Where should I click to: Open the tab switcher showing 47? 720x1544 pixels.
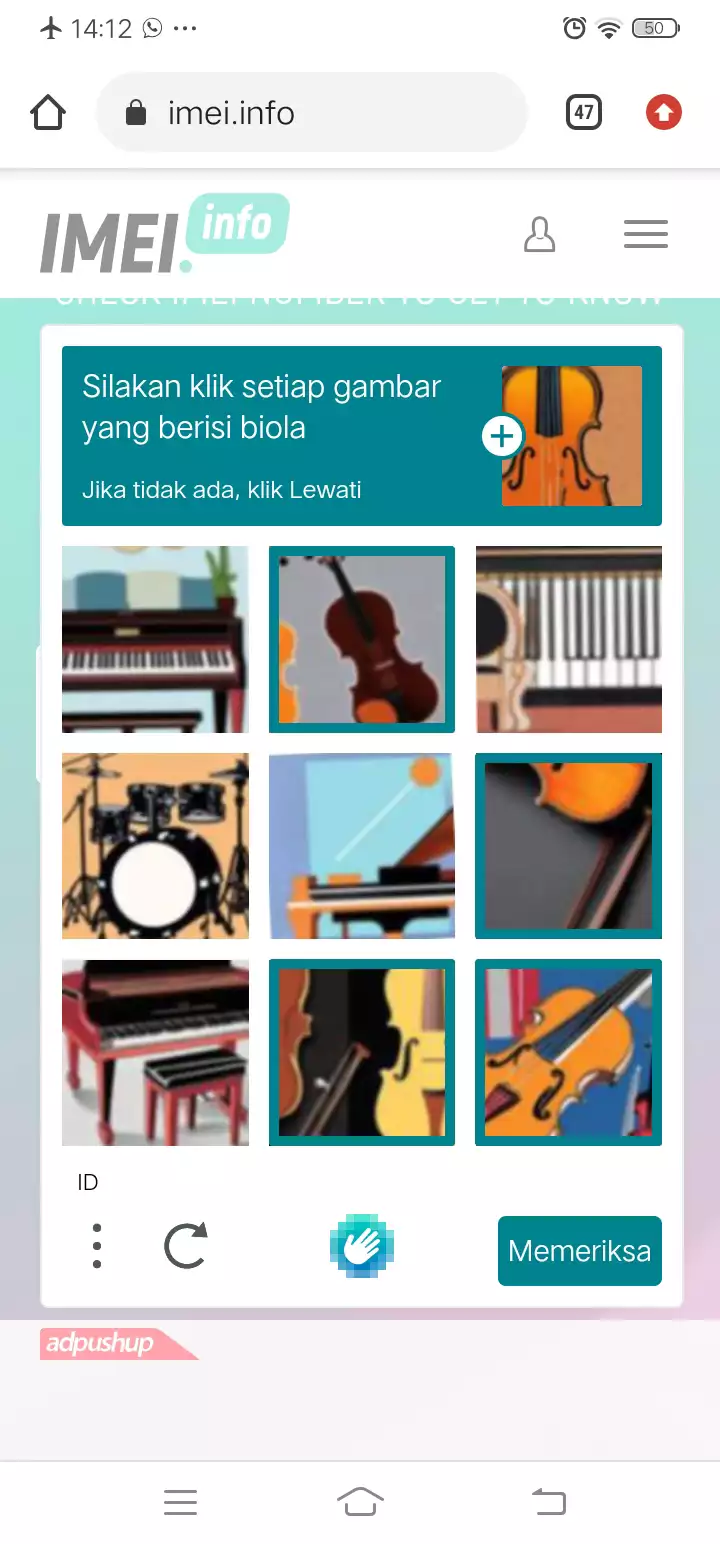tap(584, 113)
